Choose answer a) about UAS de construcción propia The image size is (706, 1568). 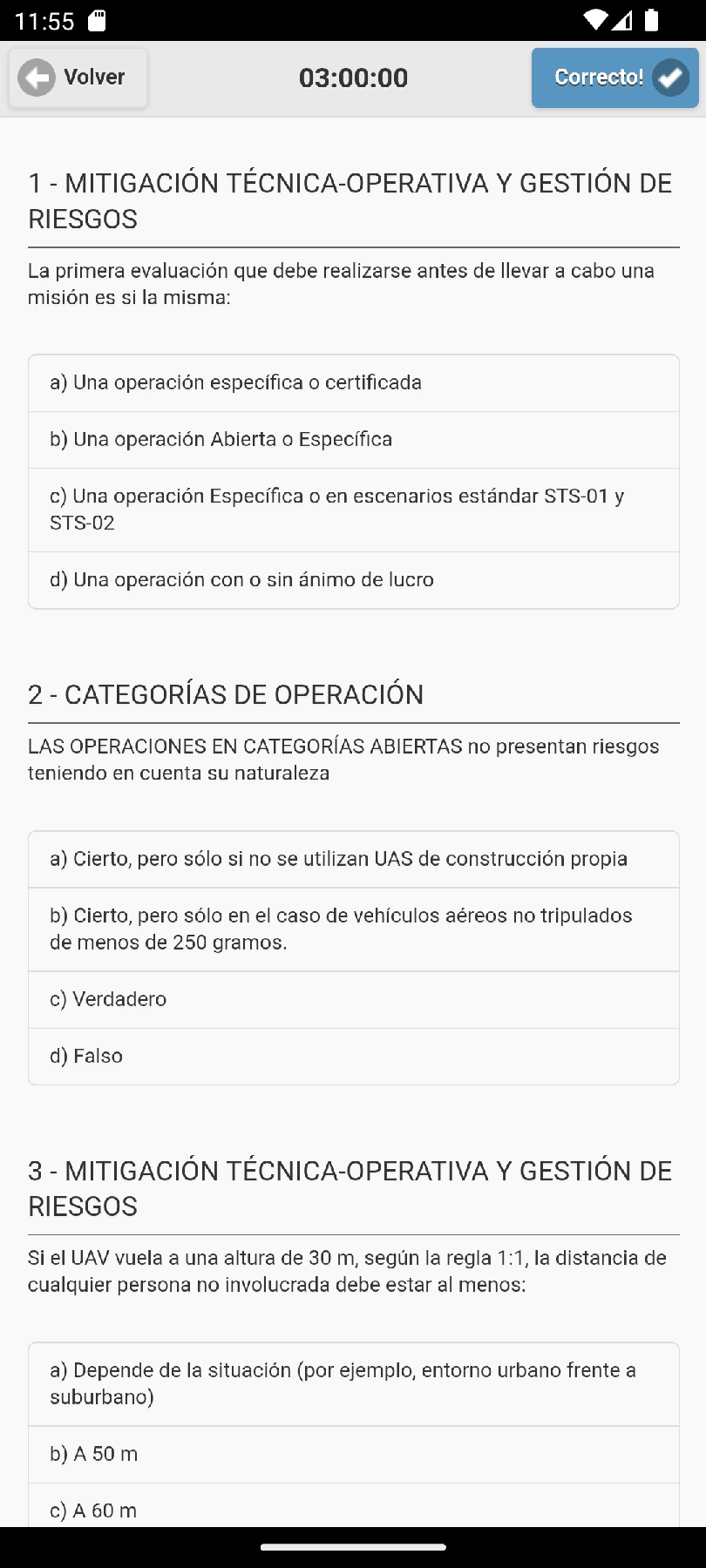353,860
